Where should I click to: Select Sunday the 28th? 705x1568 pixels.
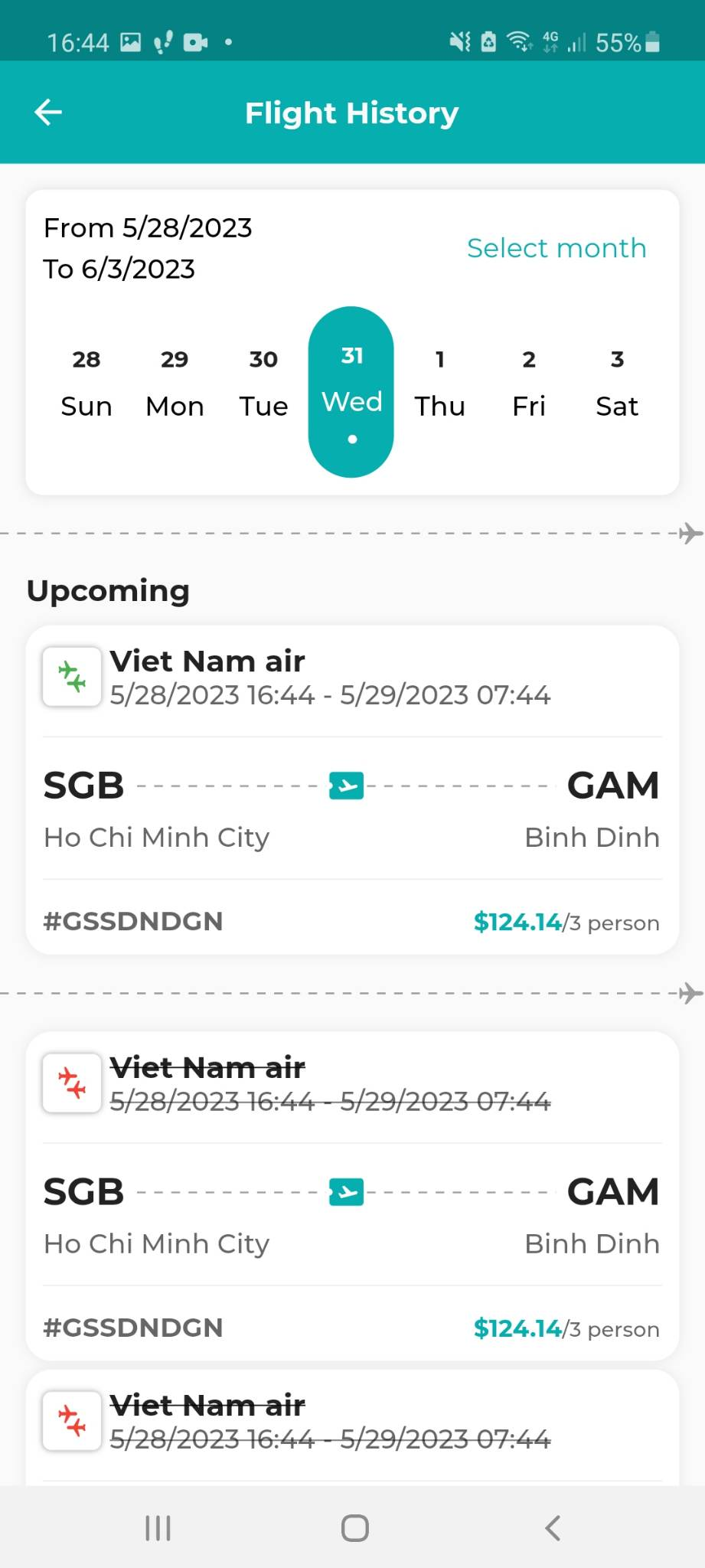coord(86,384)
